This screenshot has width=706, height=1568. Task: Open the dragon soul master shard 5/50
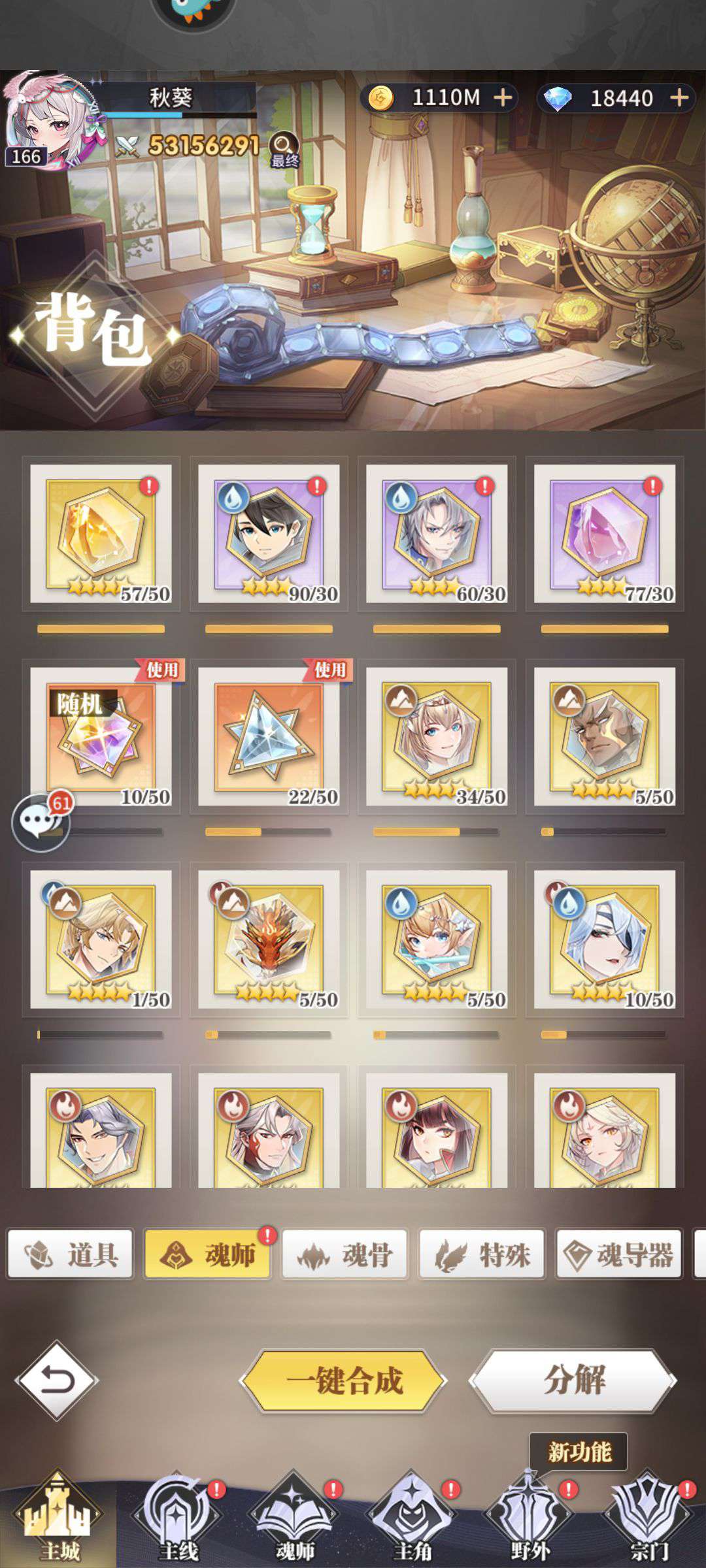(x=269, y=938)
